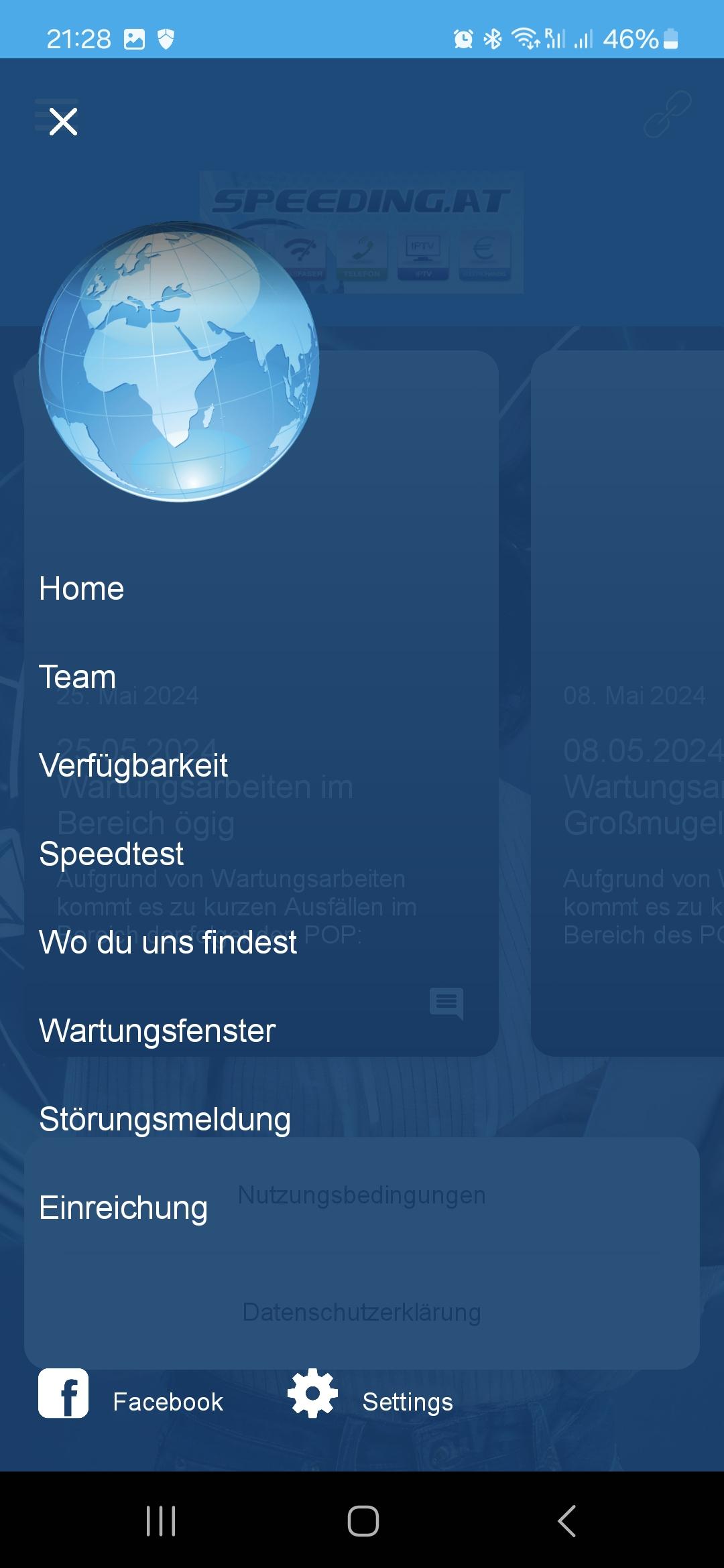Tap the system back button
Screen dimensions: 724x1568
[566, 1520]
